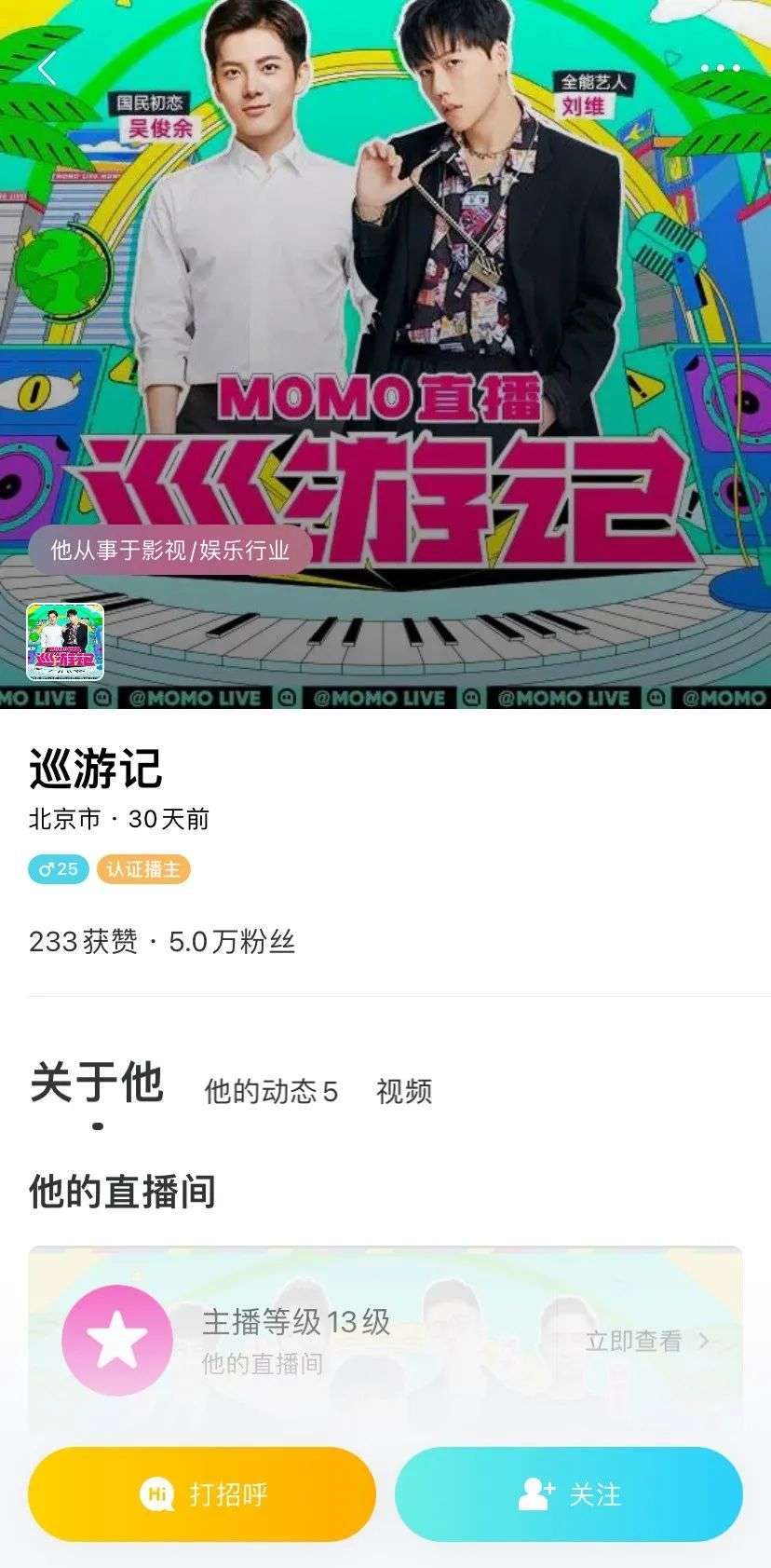Image resolution: width=771 pixels, height=1568 pixels.
Task: View the large profile cover photo
Action: click(x=385, y=354)
